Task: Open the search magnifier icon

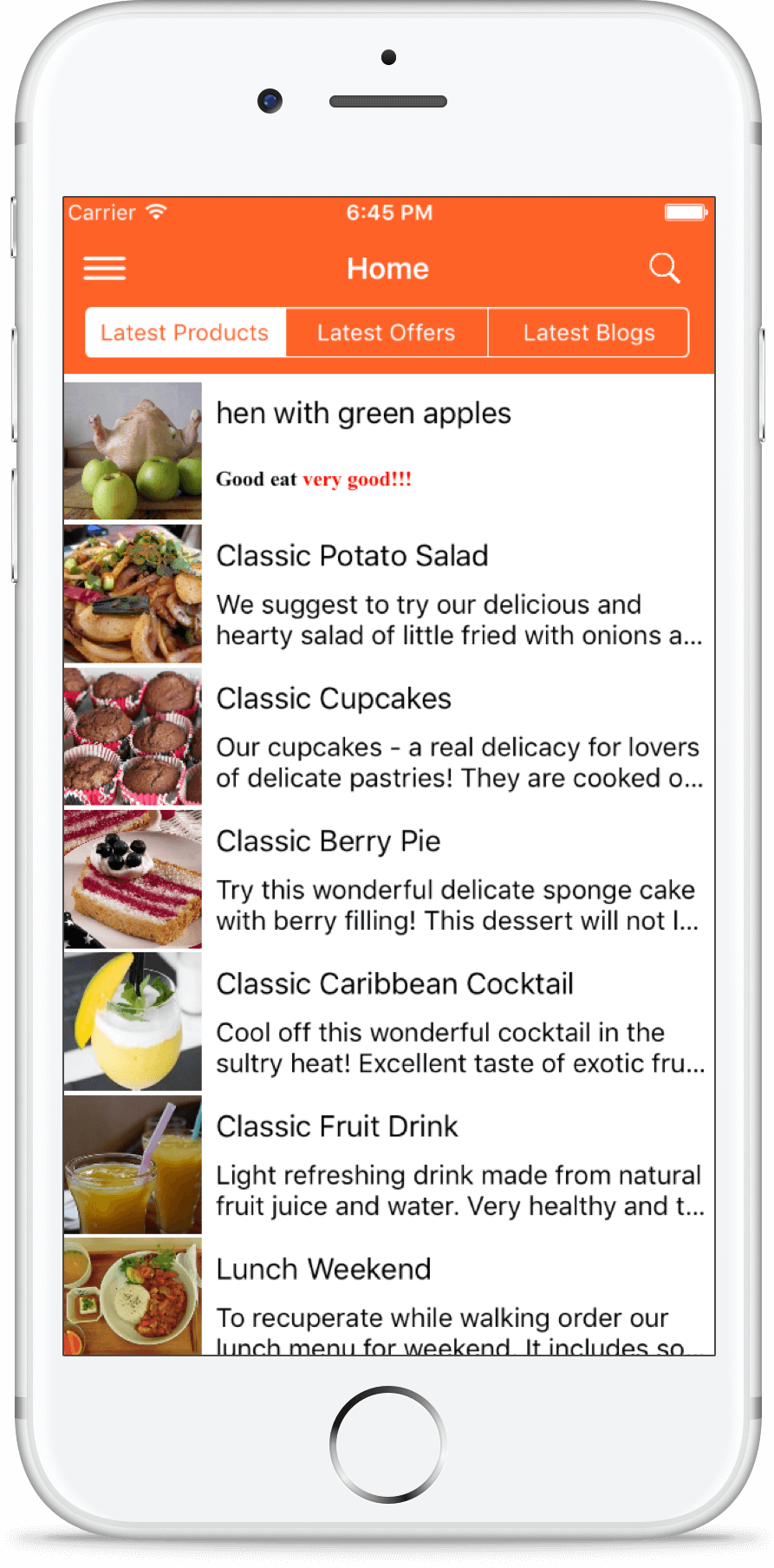Action: 665,268
